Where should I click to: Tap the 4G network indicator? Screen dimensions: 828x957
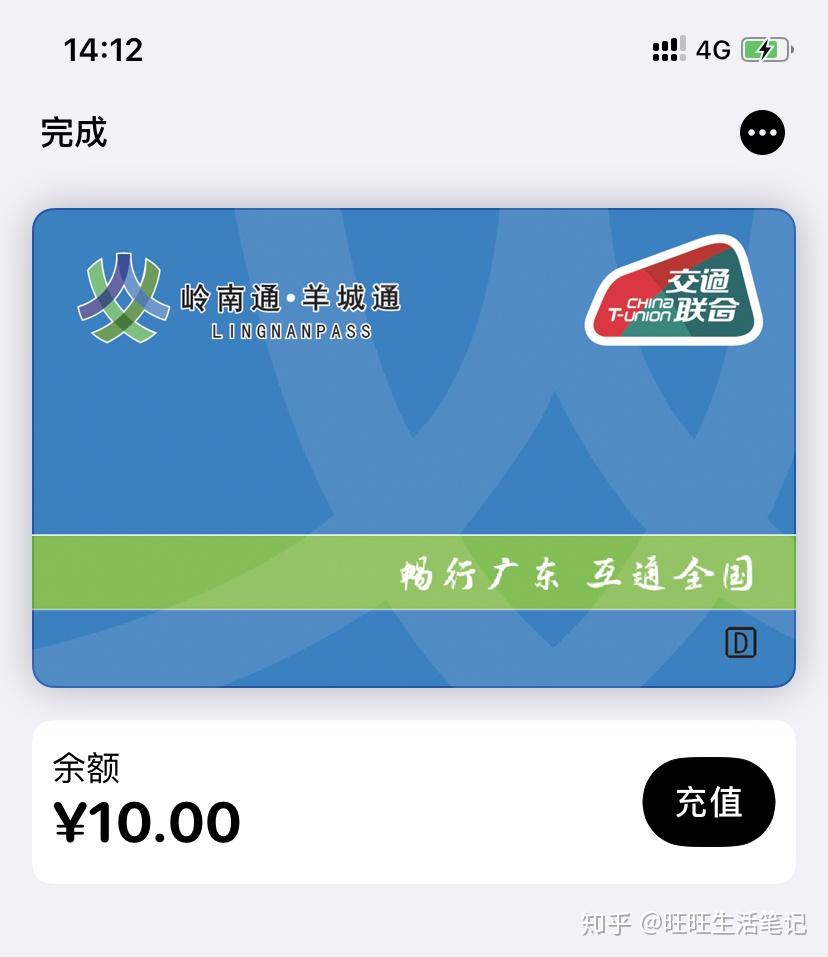coord(713,48)
